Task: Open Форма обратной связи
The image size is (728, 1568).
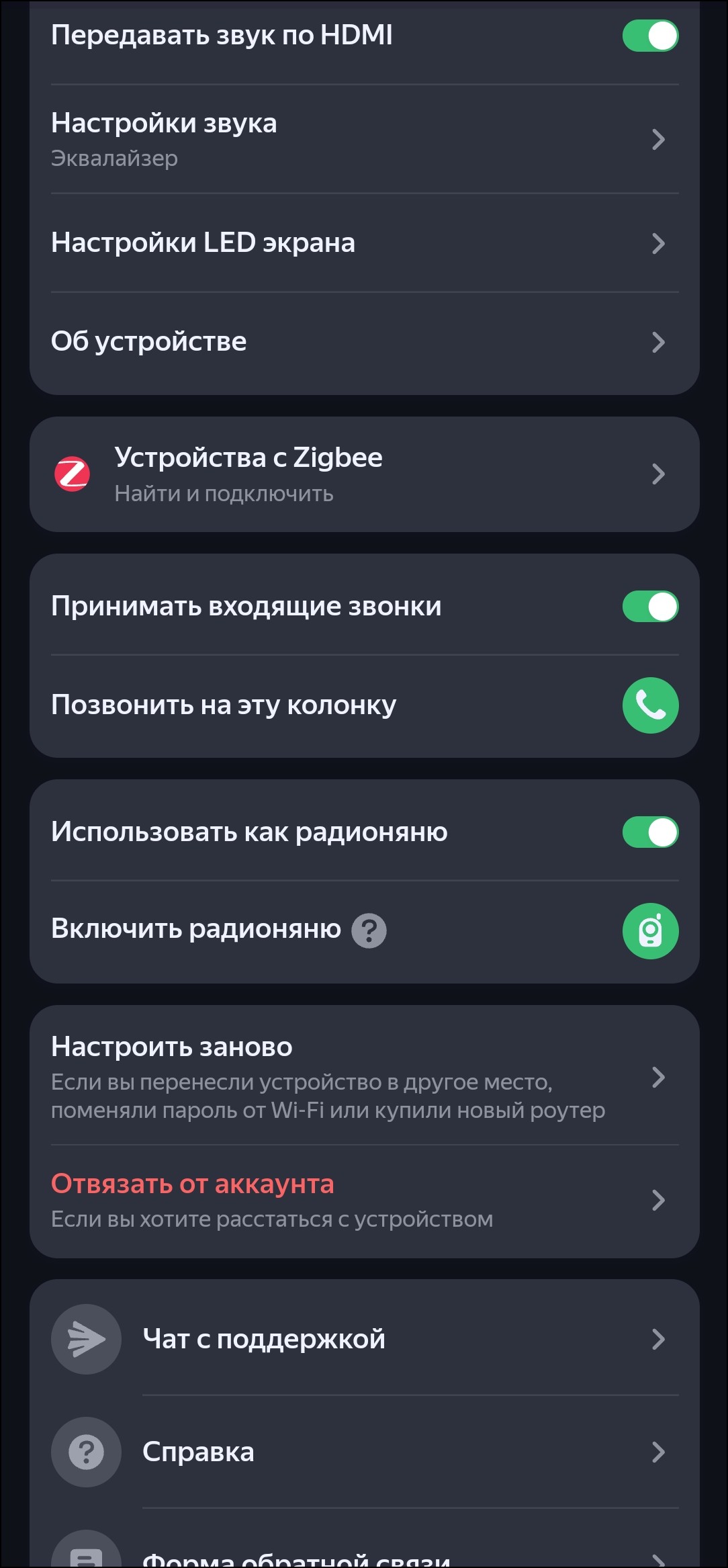Action: (364, 1556)
